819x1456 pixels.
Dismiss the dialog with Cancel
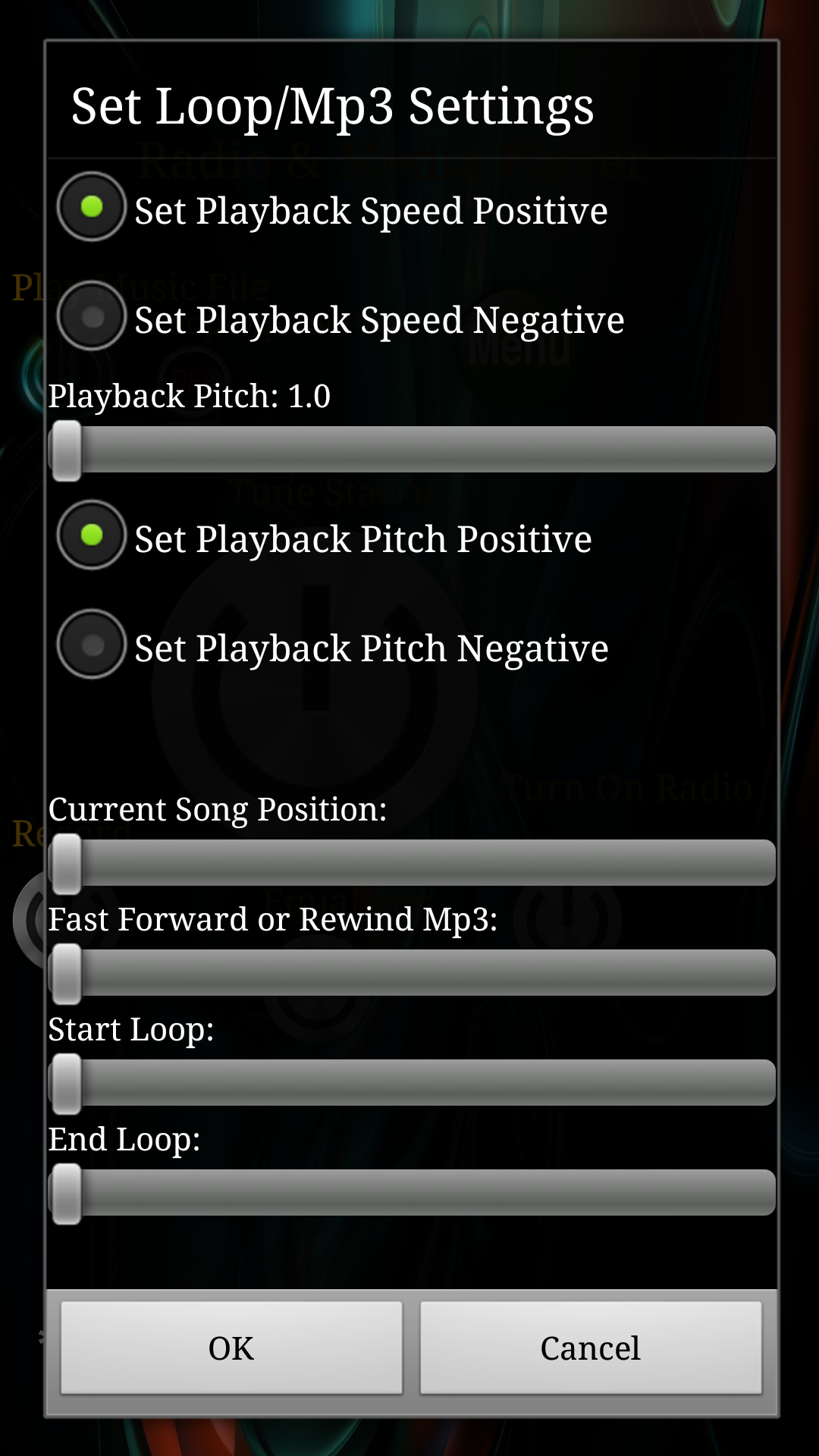pos(591,1348)
